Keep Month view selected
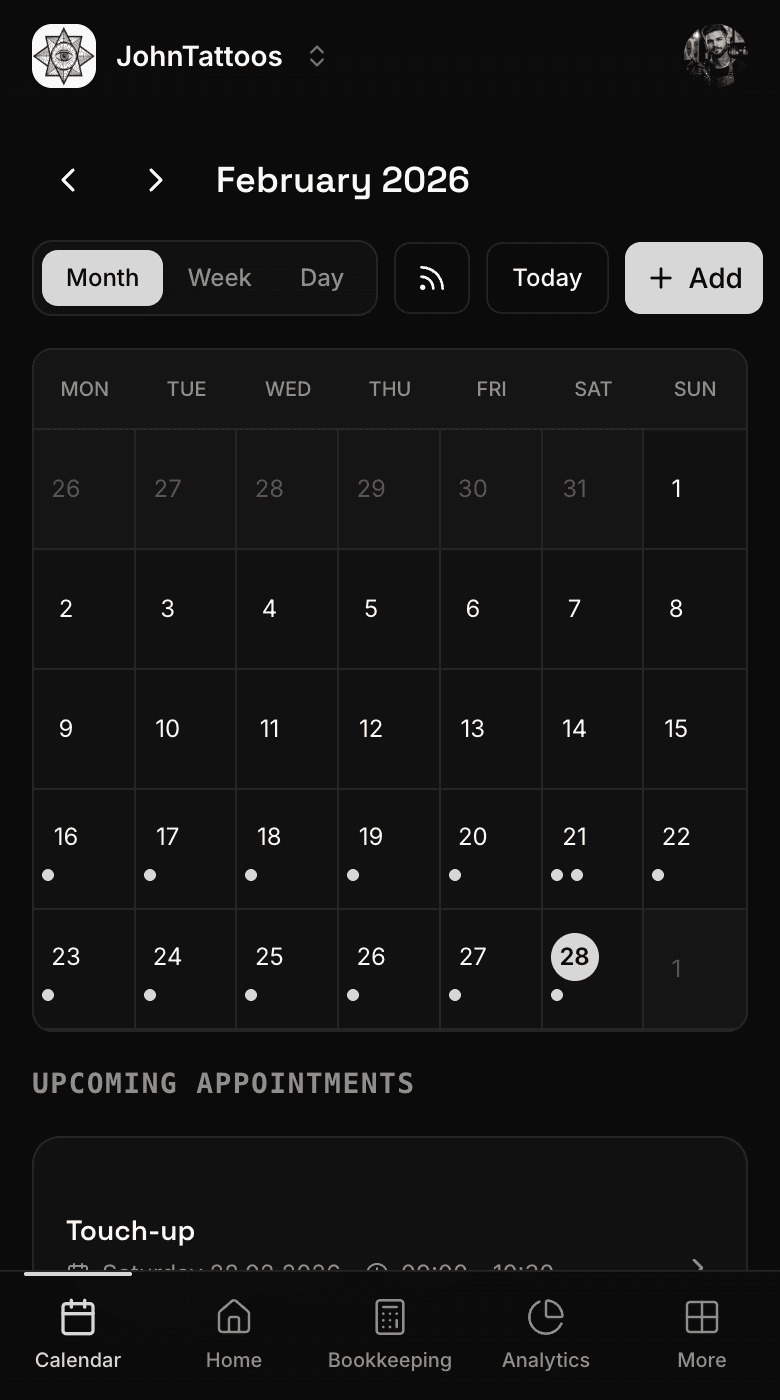 (101, 278)
